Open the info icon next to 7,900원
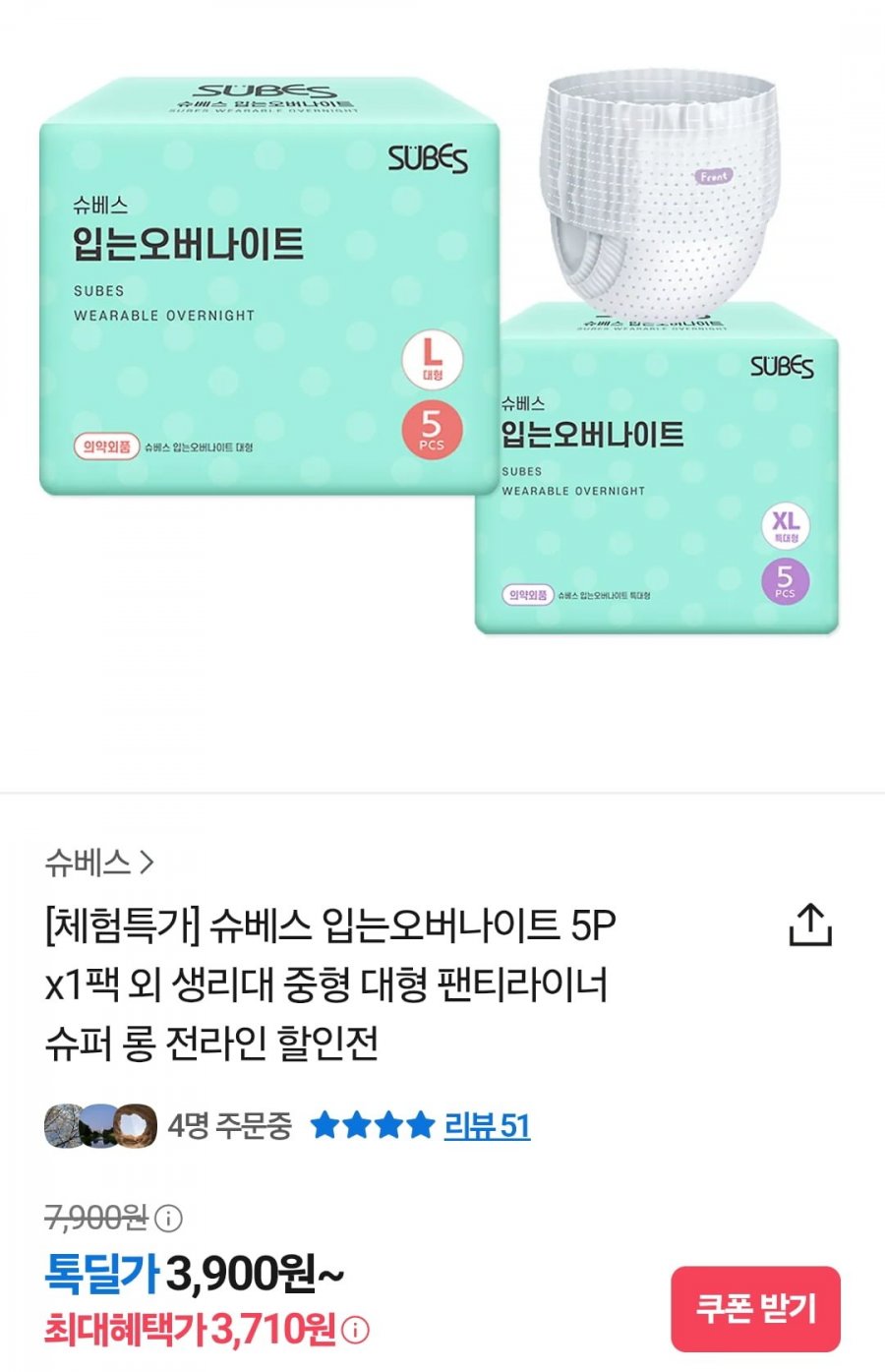This screenshot has height=1372, width=885. click(169, 1219)
